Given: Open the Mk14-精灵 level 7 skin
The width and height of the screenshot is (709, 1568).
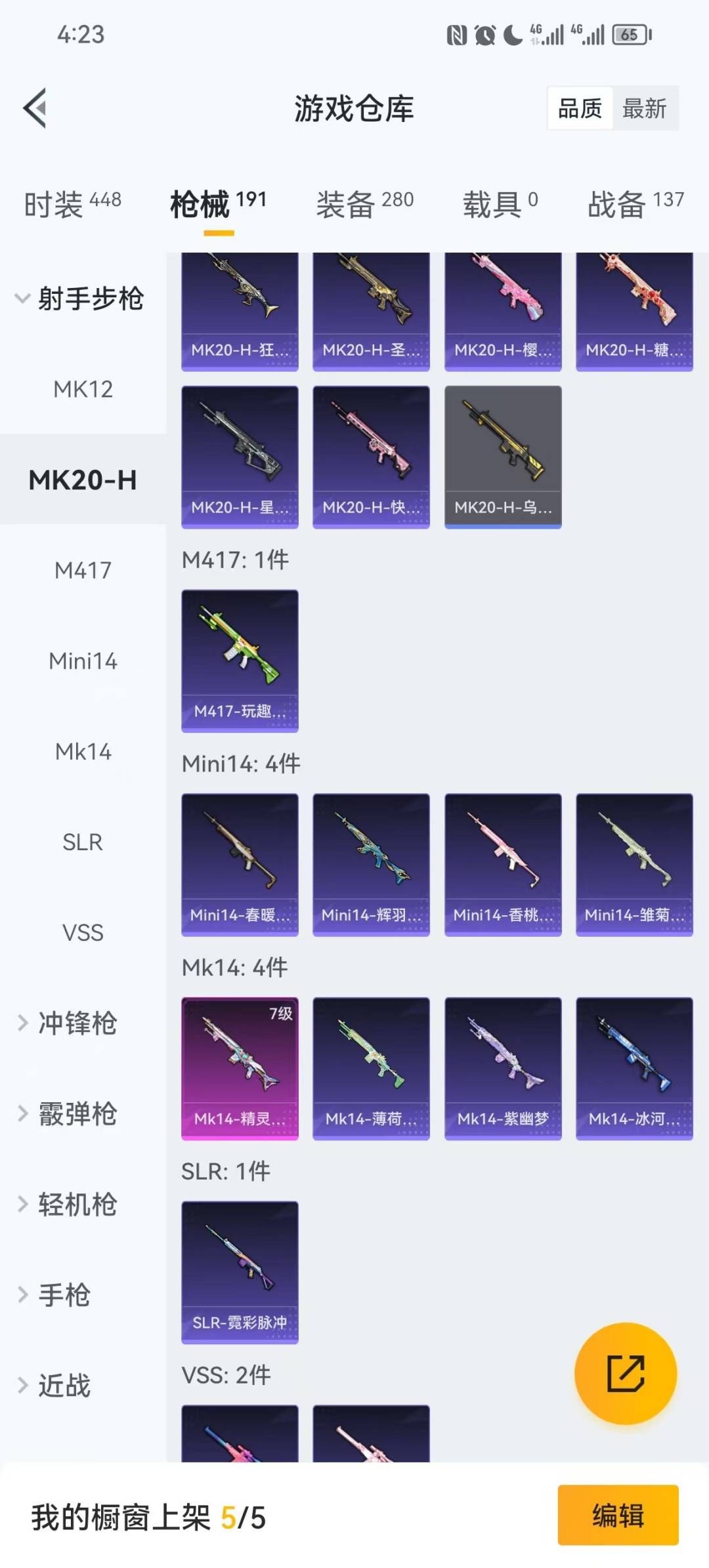Looking at the screenshot, I should [240, 1068].
